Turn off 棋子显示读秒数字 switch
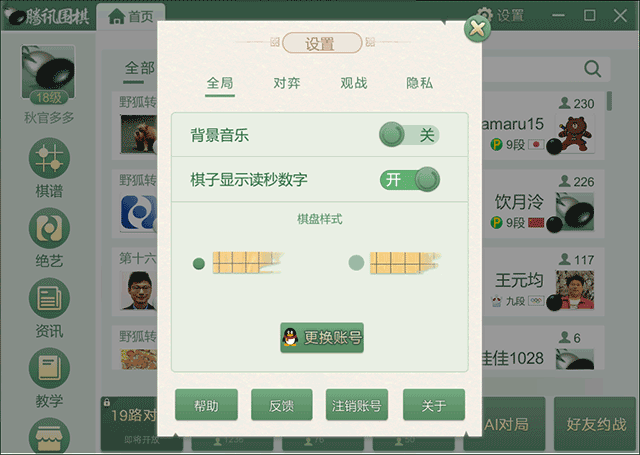The image size is (640, 455). pos(409,180)
